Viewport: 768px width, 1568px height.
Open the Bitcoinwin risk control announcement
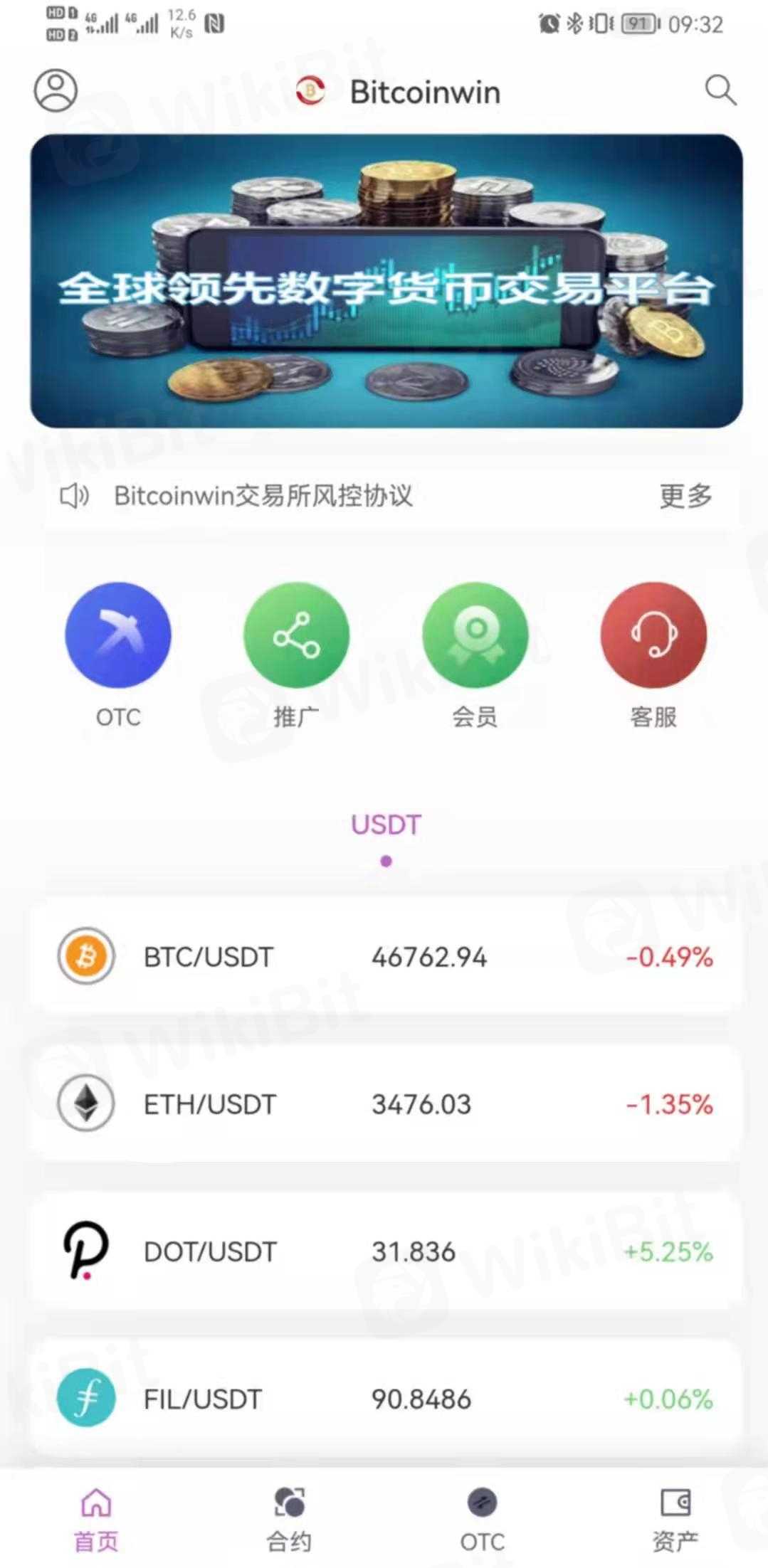tap(263, 496)
